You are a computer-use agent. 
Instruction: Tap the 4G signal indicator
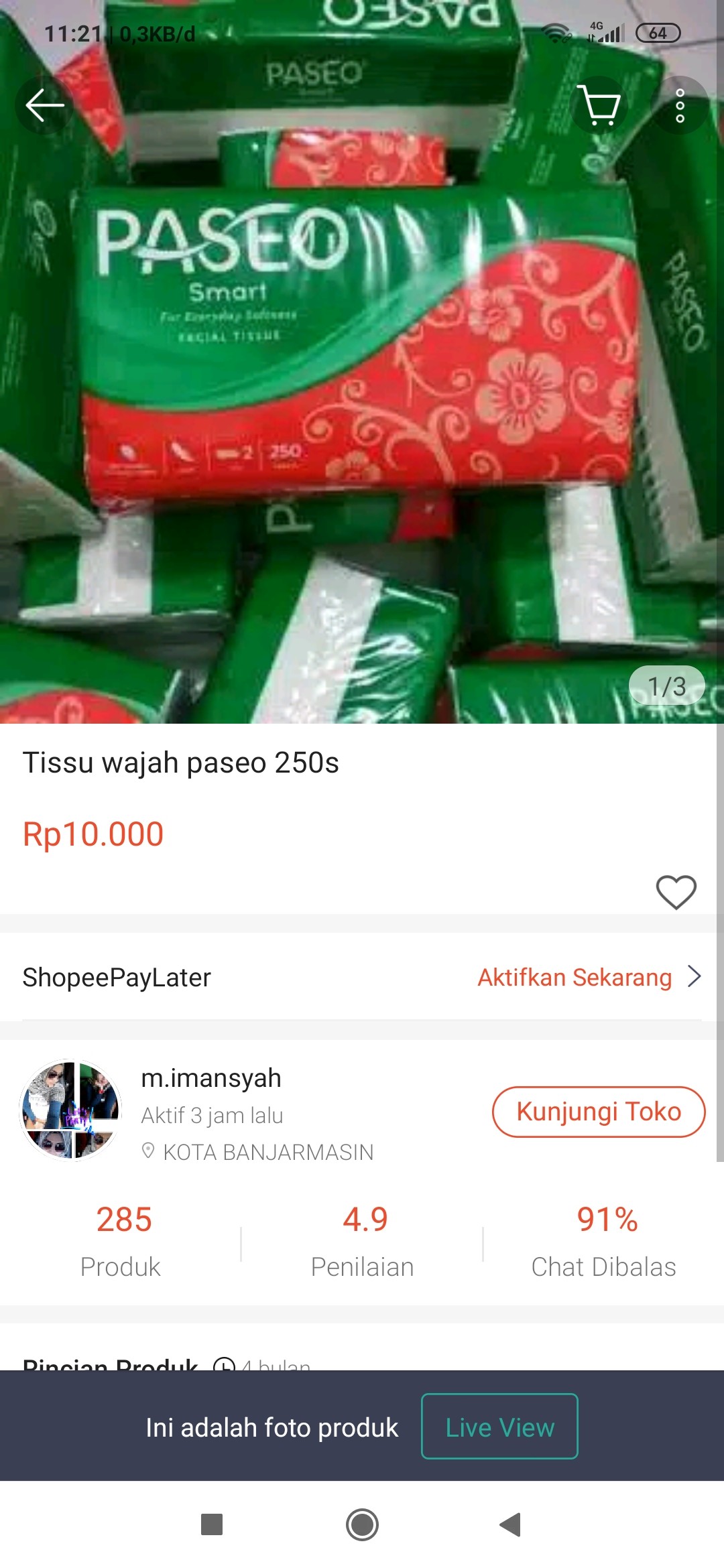(605, 30)
